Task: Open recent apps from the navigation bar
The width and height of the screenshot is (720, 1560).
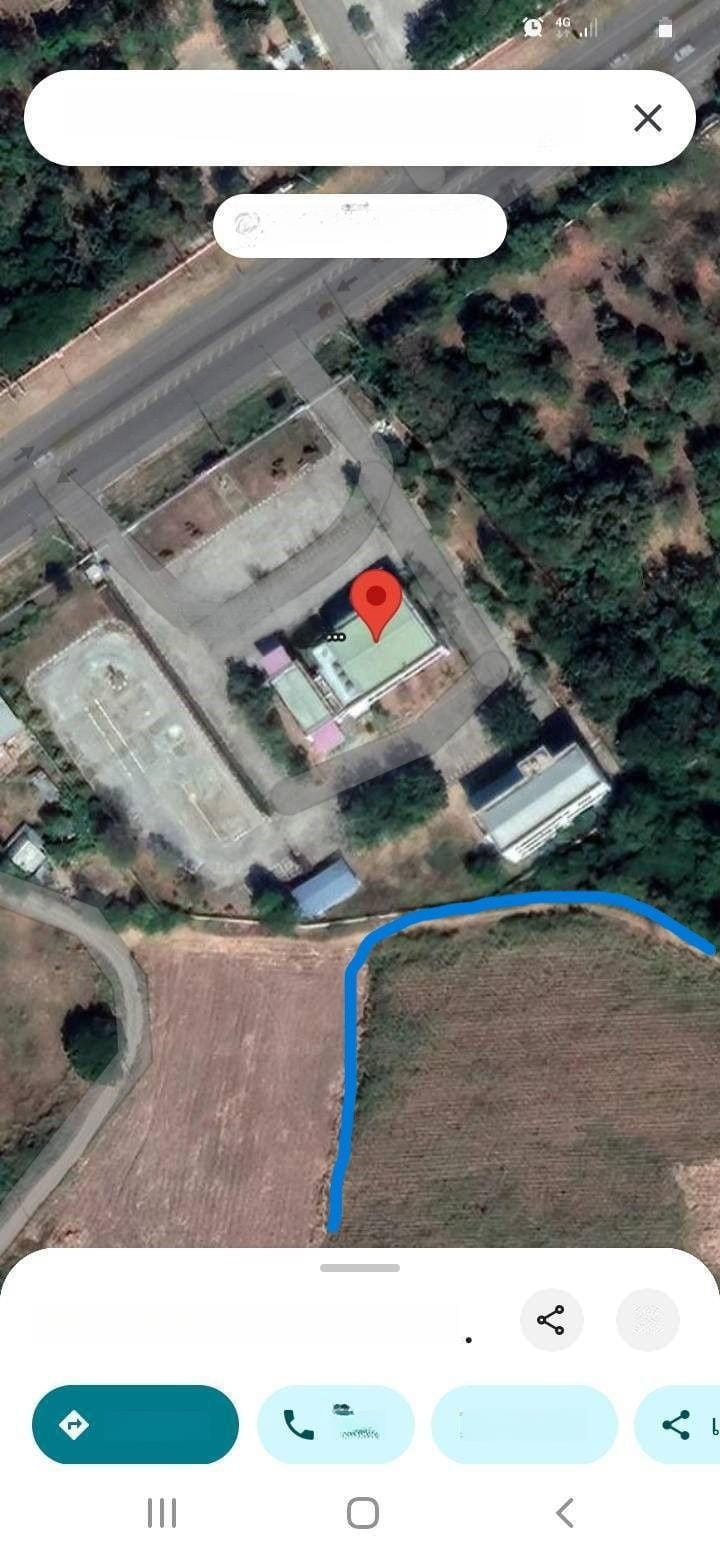Action: tap(162, 1513)
